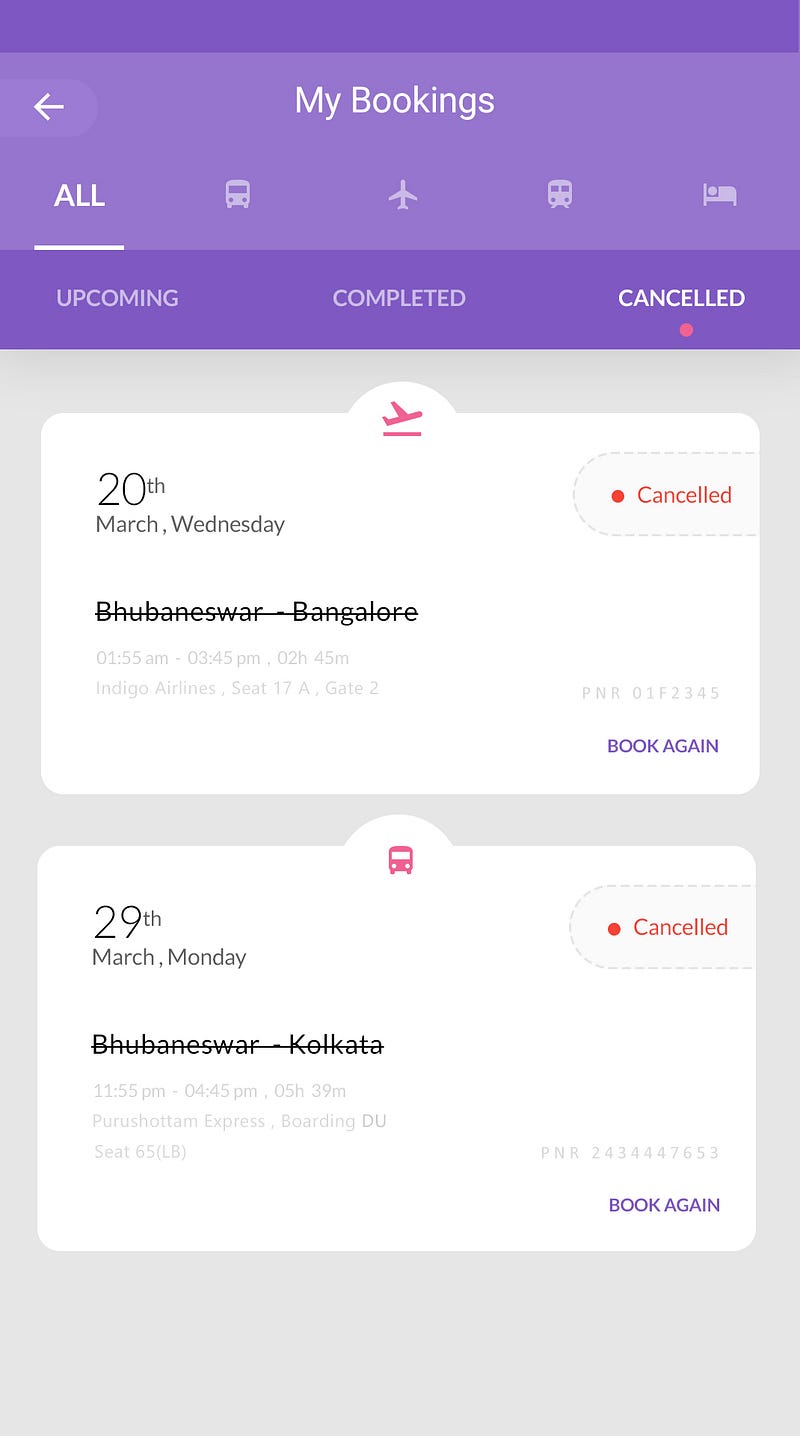The image size is (800, 1436).
Task: Go back using the arrow button
Action: 48,106
